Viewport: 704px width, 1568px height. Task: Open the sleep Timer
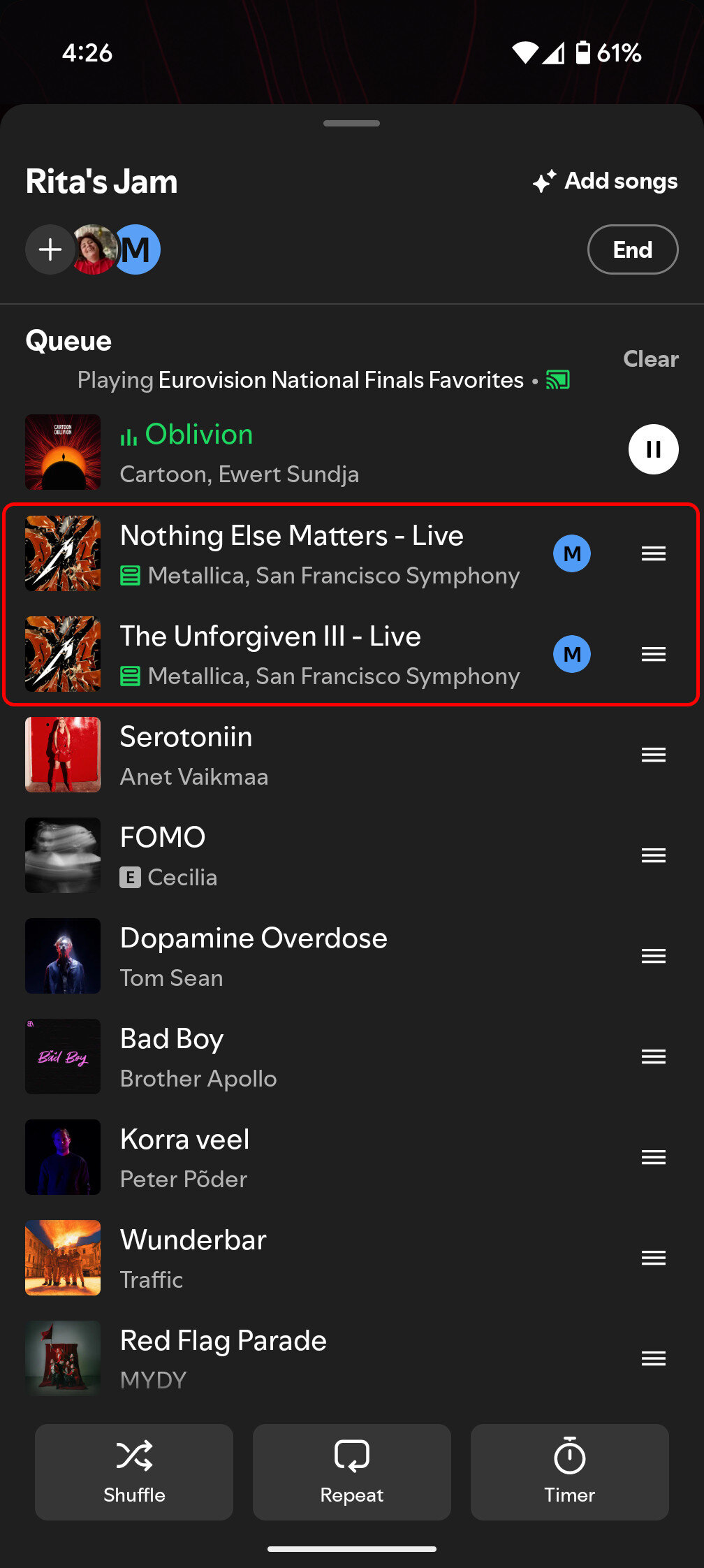pyautogui.click(x=569, y=1472)
